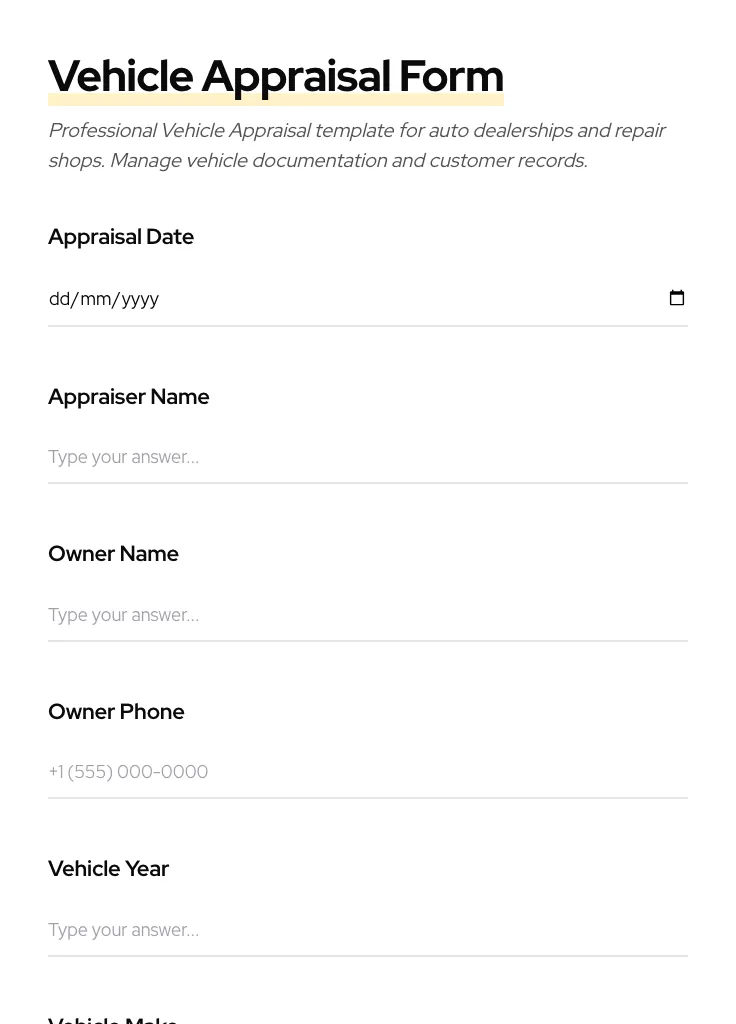
Task: Click the underline below the Owner Name field
Action: [x=368, y=639]
